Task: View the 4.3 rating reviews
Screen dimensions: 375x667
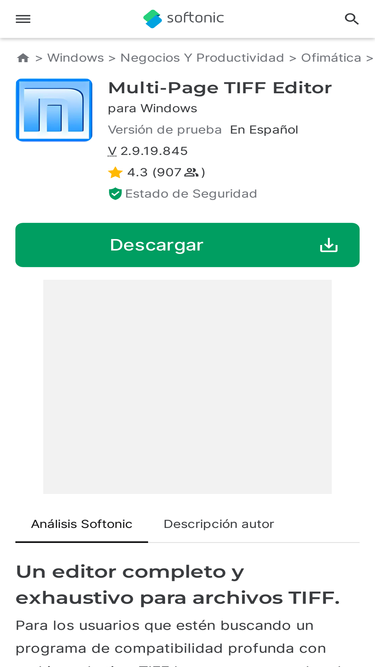Action: click(156, 172)
